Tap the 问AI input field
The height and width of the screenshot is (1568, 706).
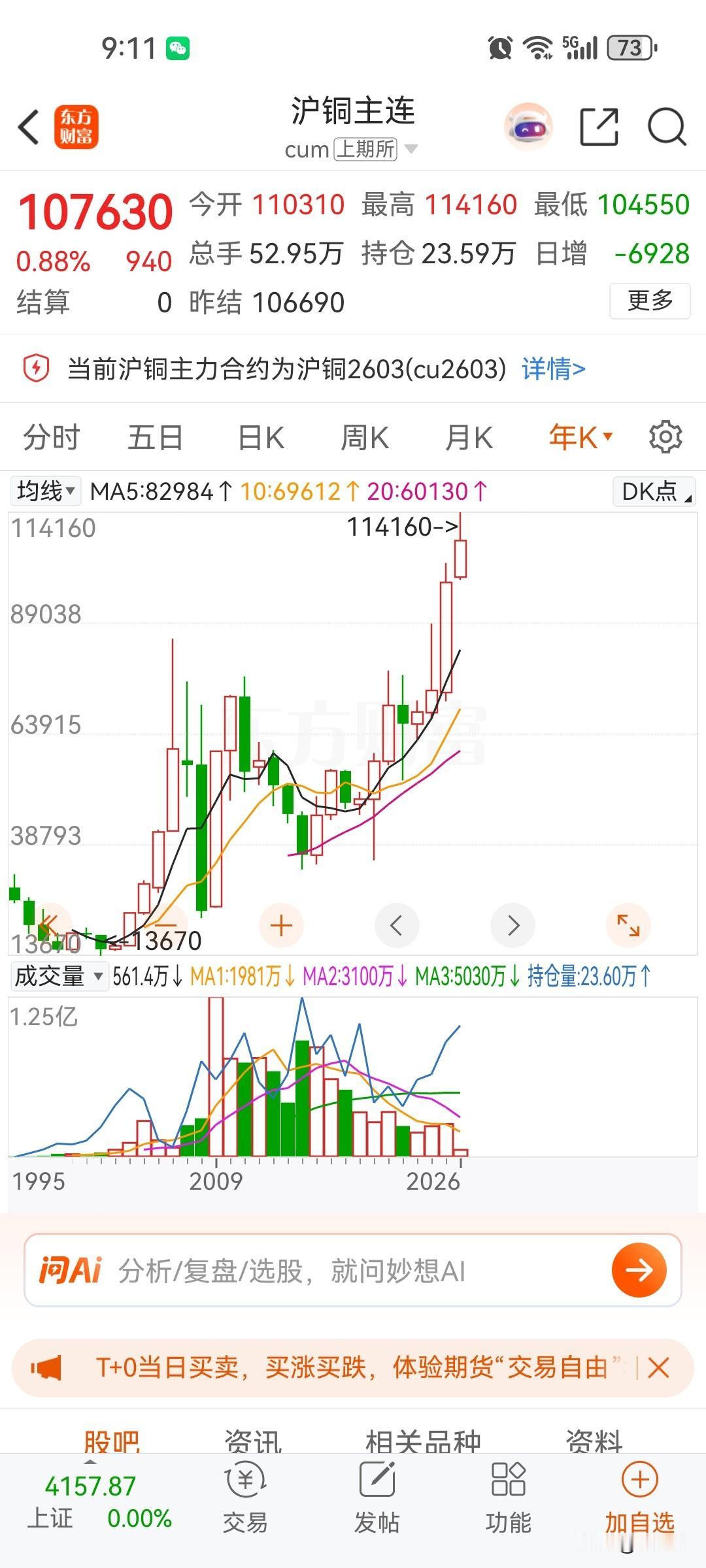point(294,1270)
